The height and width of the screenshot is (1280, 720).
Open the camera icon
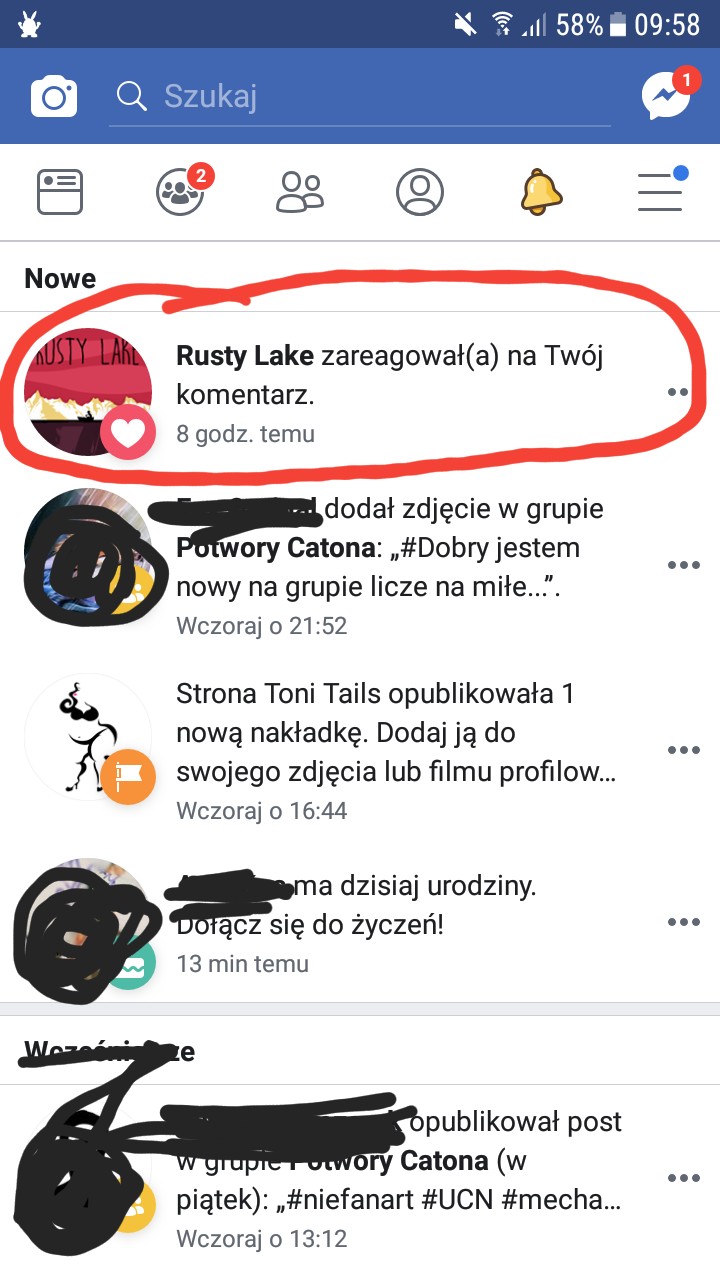click(54, 97)
